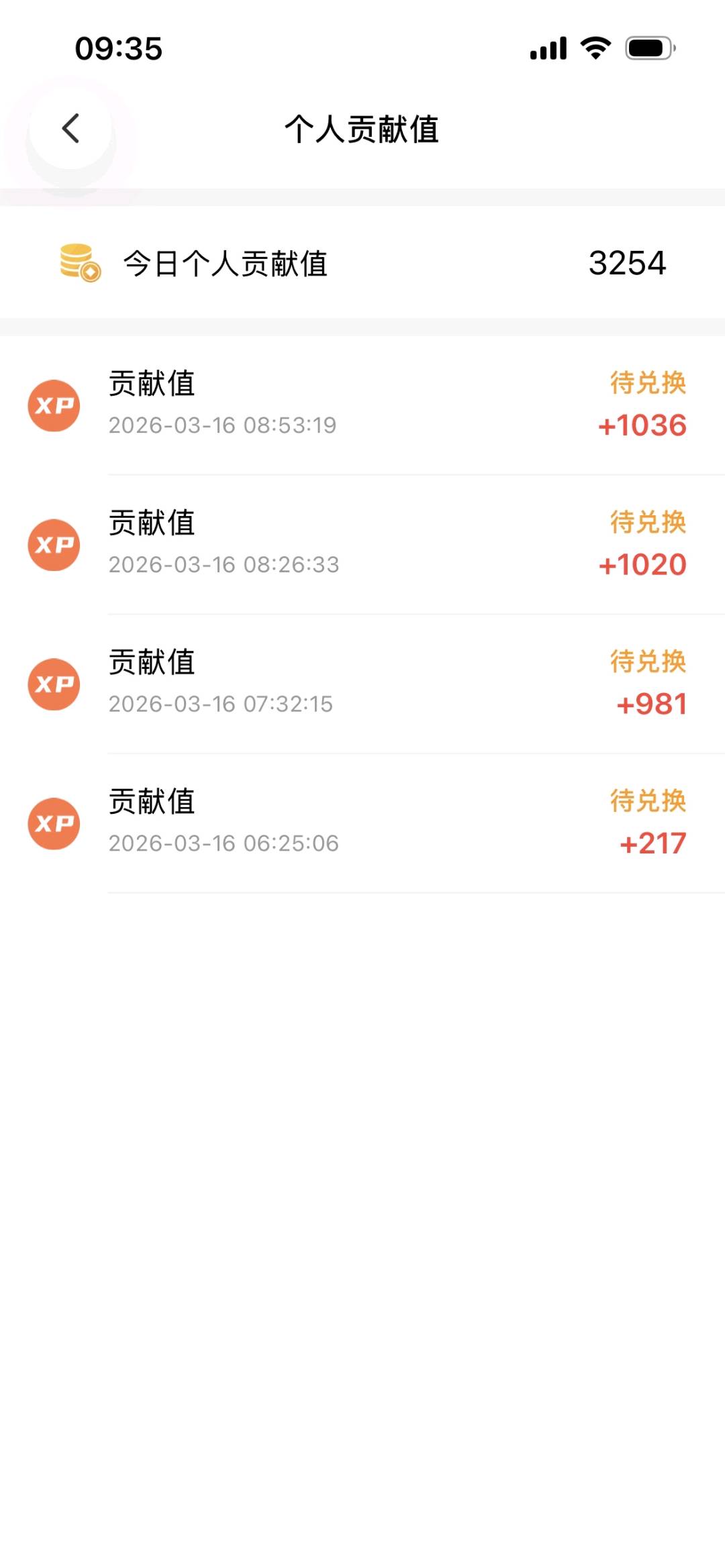Tap the 今日个人贡献值 header row
This screenshot has width=725, height=1568.
(x=362, y=263)
